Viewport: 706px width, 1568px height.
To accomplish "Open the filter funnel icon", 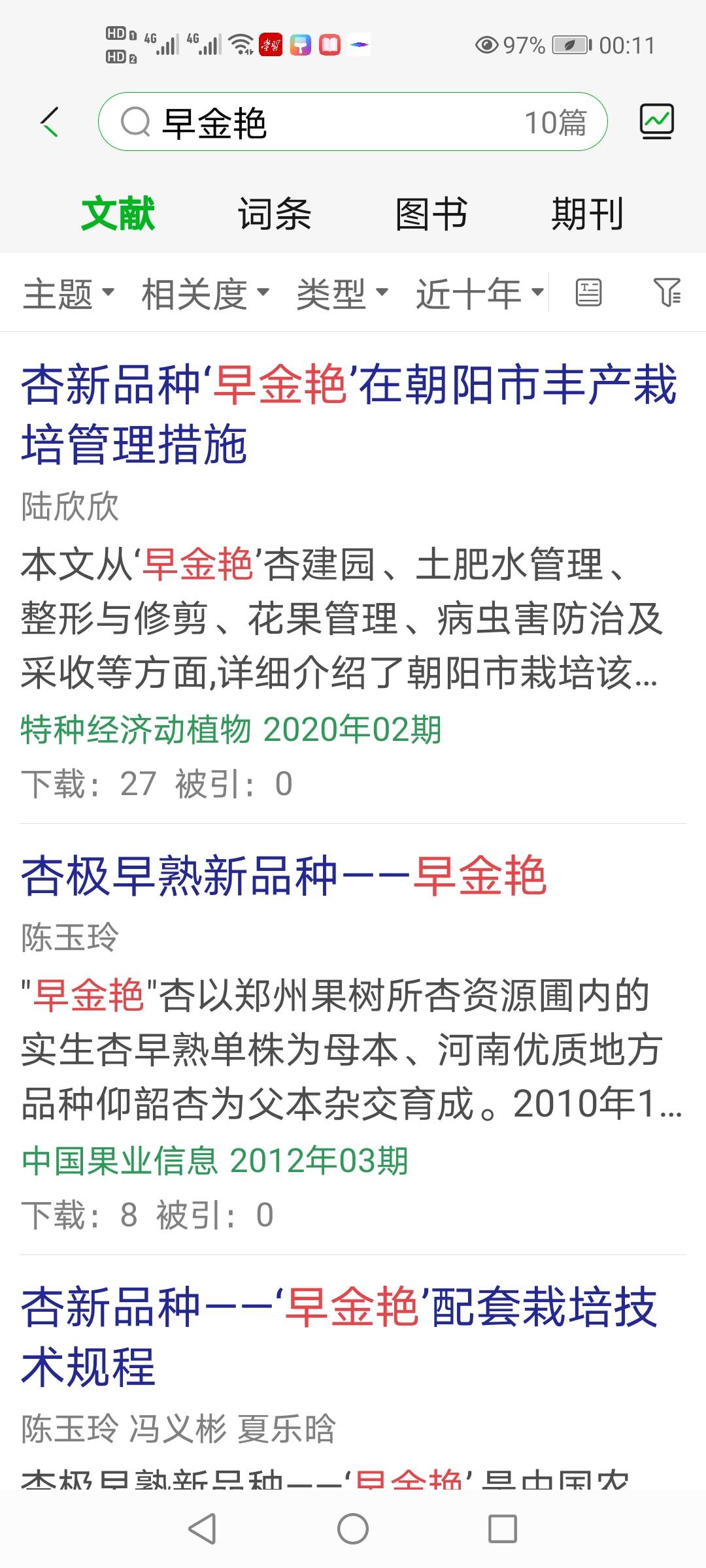I will (667, 292).
